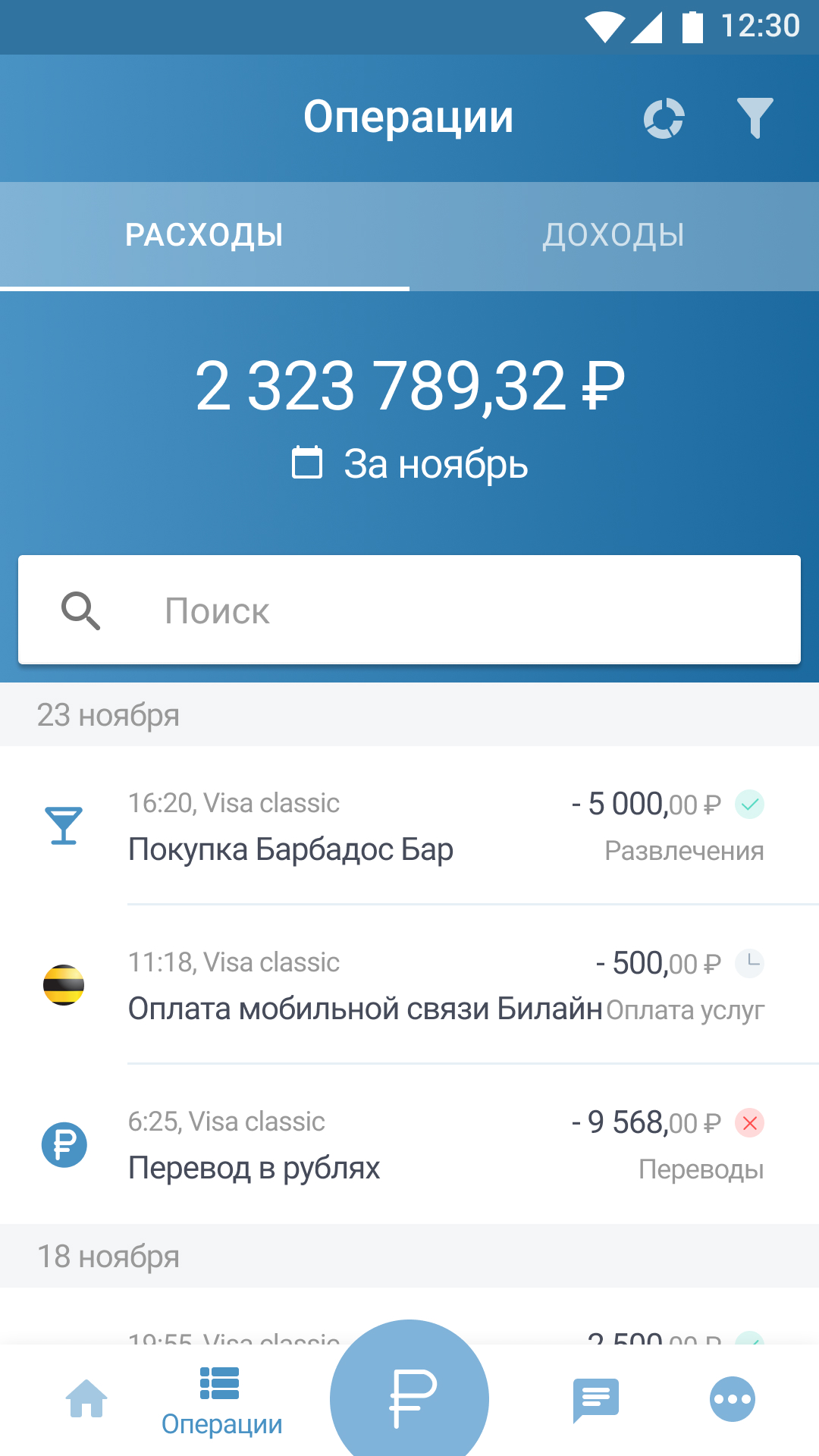The width and height of the screenshot is (819, 1456).
Task: Open the chat messages icon
Action: pos(596,1398)
